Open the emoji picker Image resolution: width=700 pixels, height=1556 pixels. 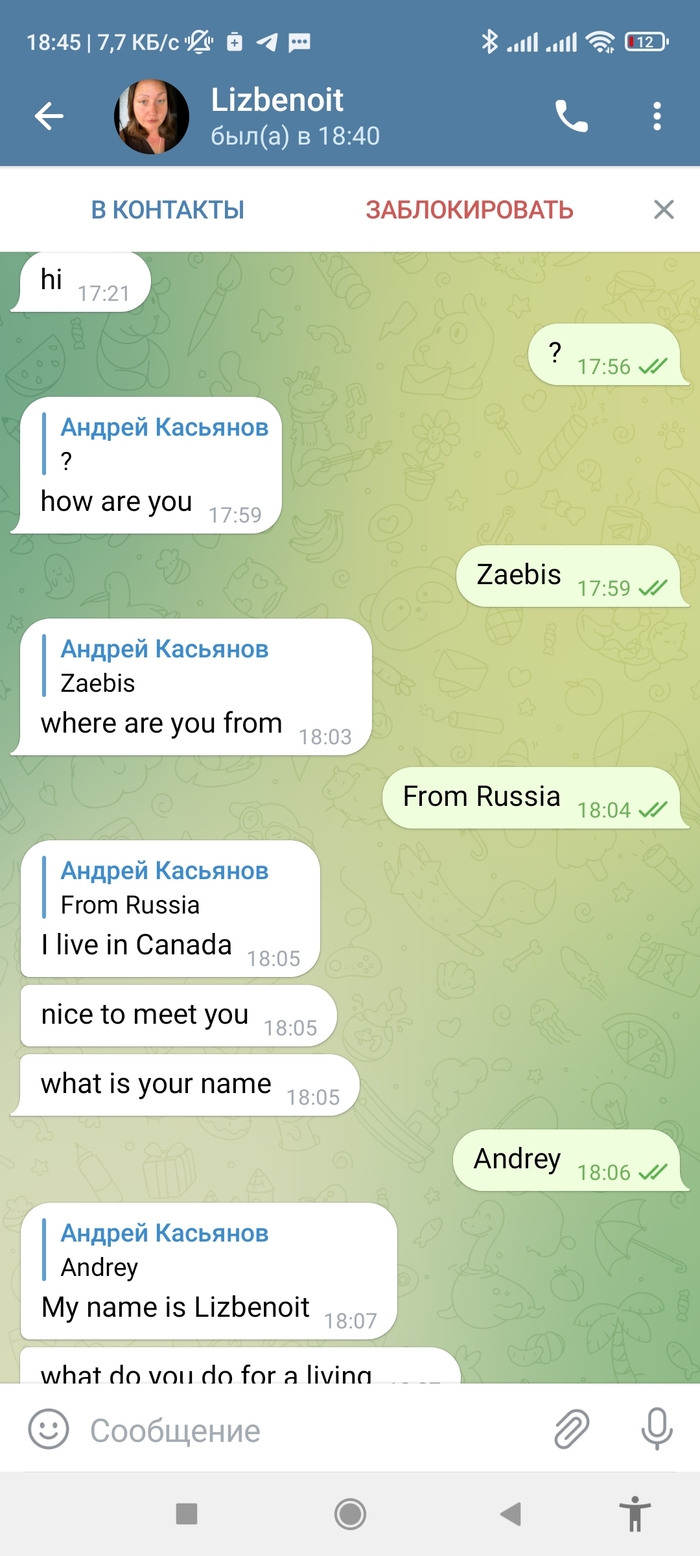pyautogui.click(x=48, y=1429)
